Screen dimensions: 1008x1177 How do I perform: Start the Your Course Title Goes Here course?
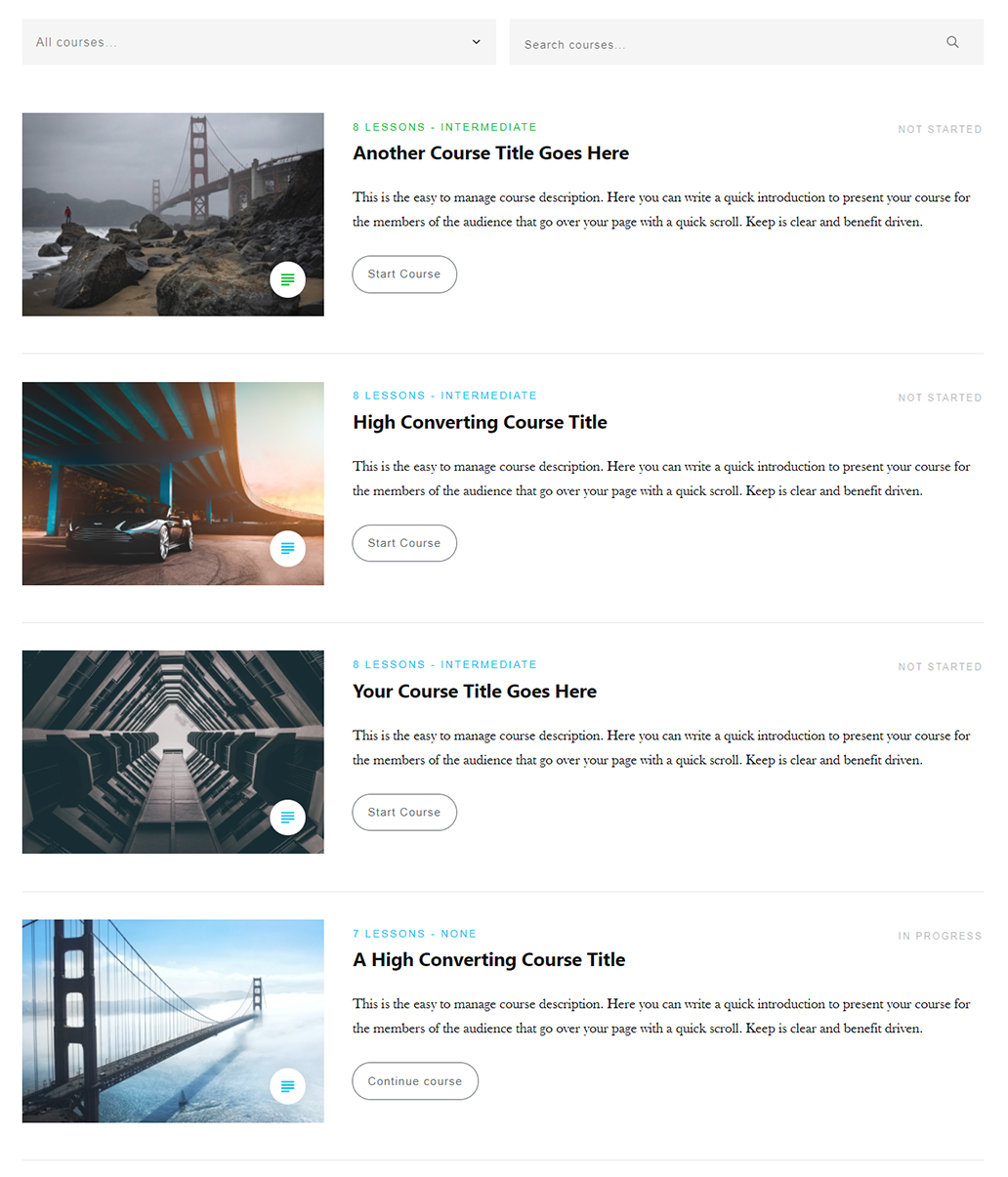[x=403, y=813]
